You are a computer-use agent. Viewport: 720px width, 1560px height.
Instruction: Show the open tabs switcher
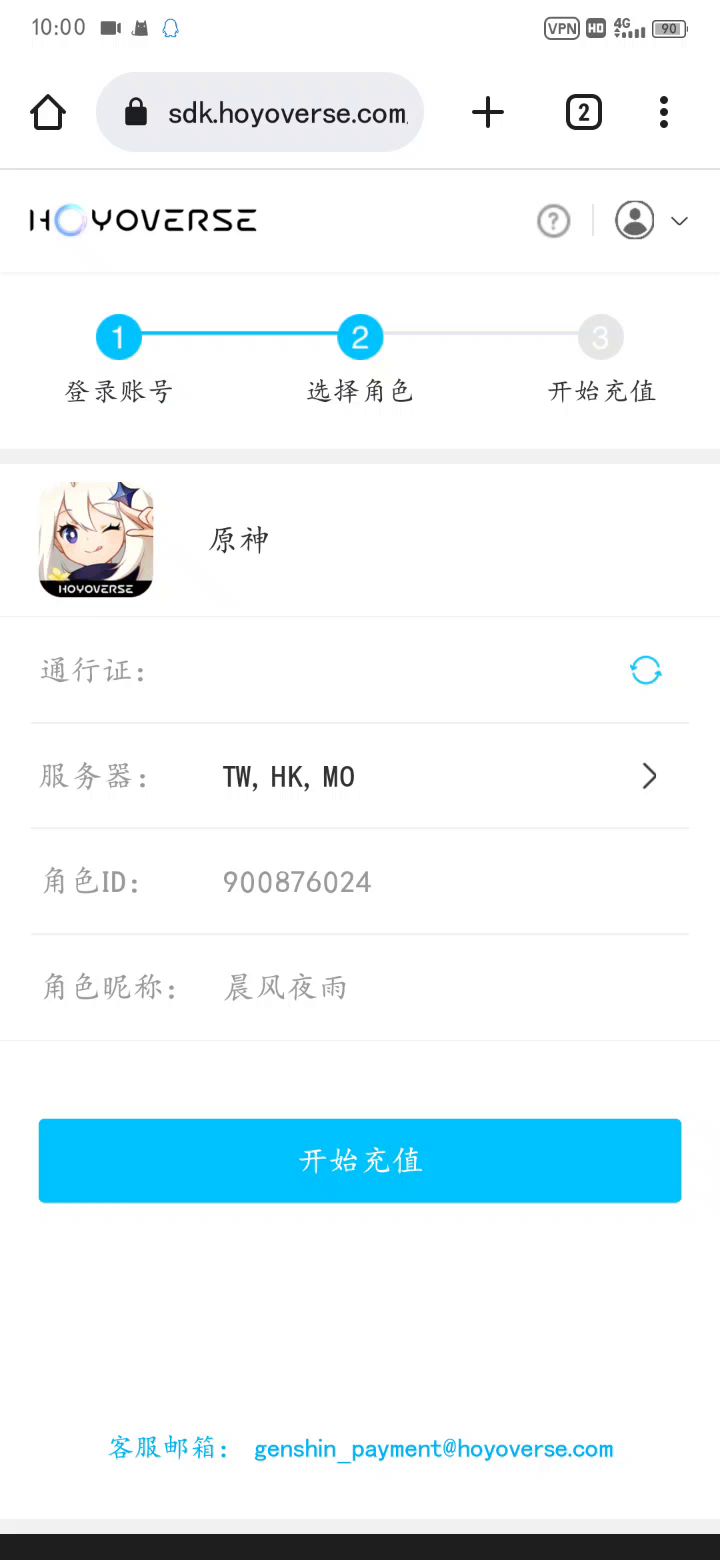coord(584,113)
